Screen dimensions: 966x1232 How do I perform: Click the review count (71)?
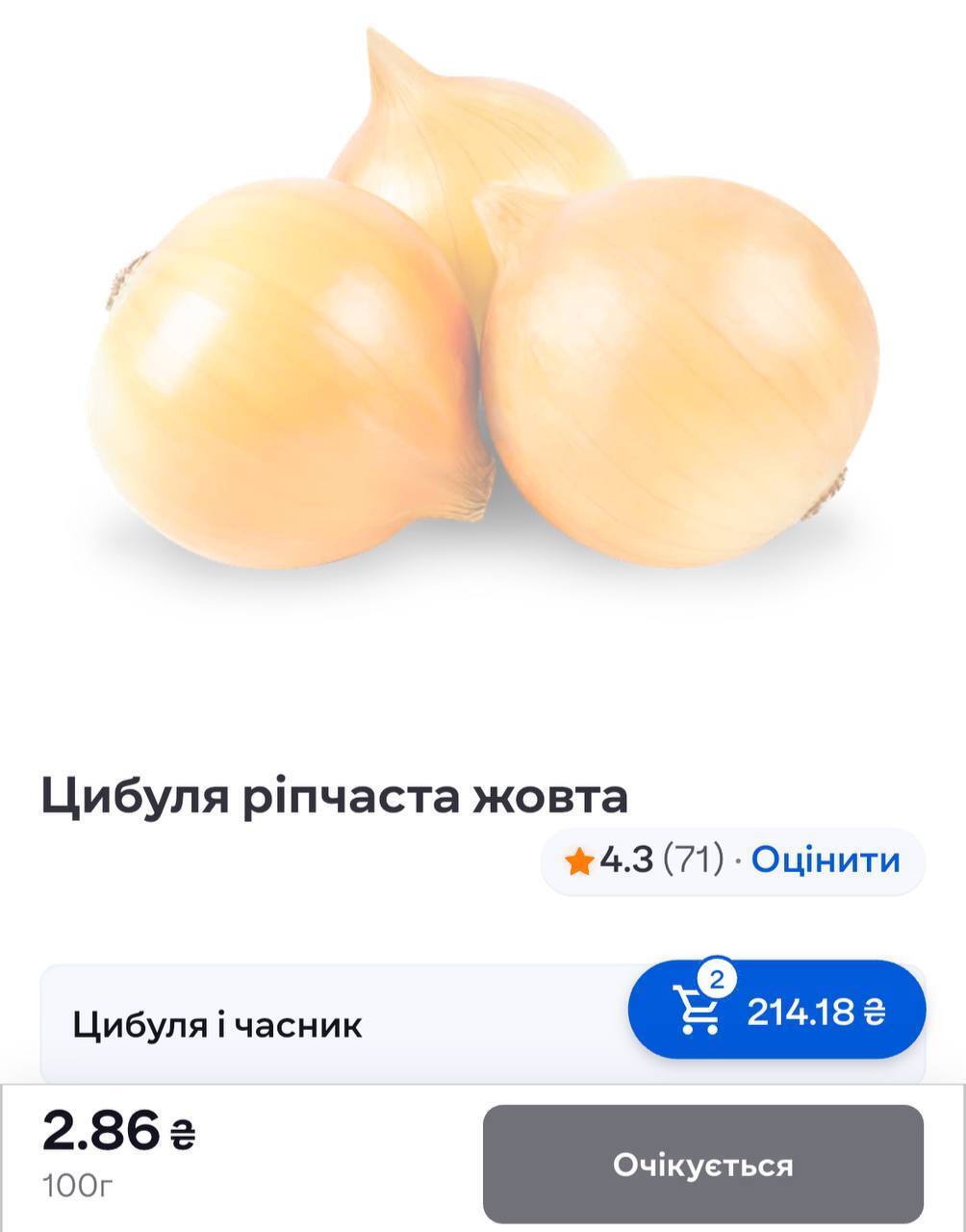point(690,862)
